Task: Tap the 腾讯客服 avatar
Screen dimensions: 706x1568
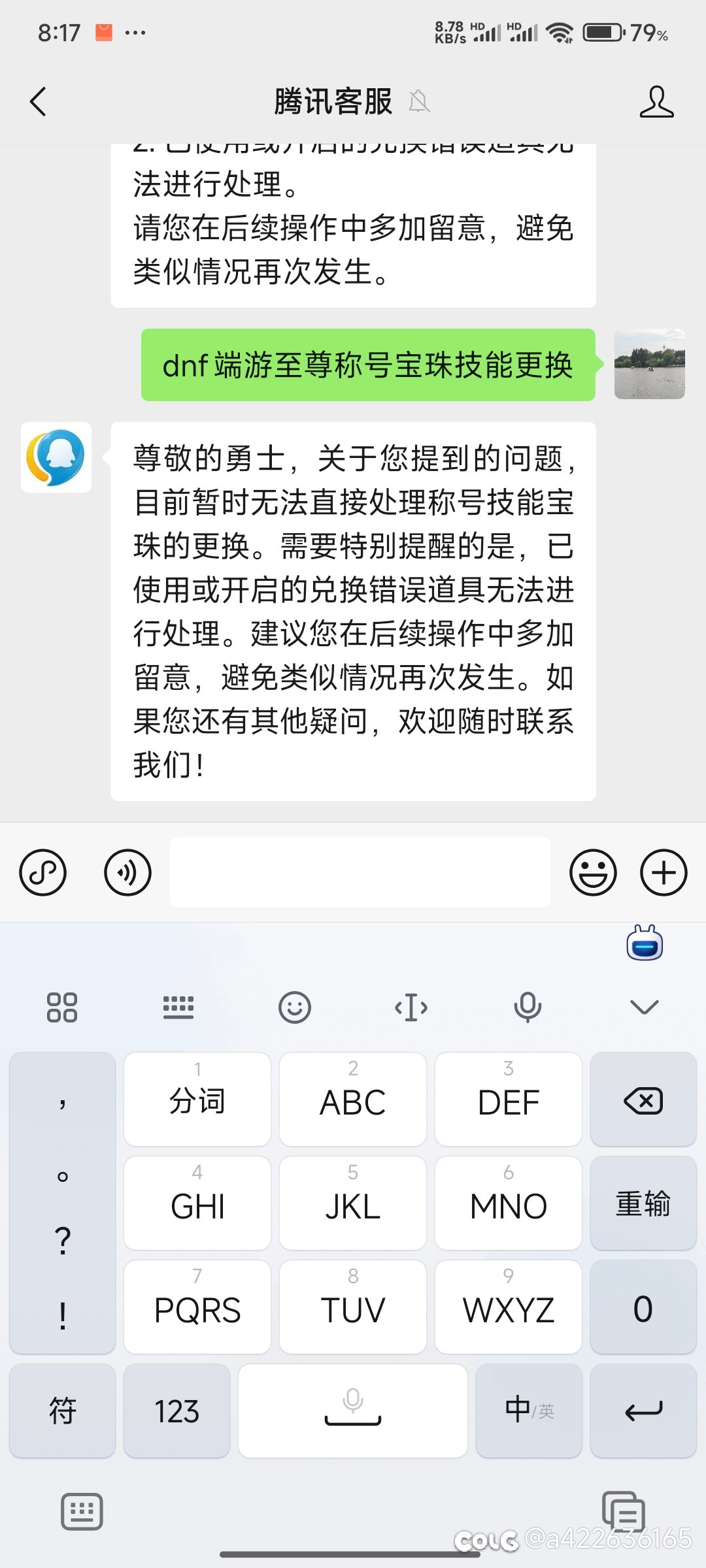Action: pyautogui.click(x=56, y=457)
